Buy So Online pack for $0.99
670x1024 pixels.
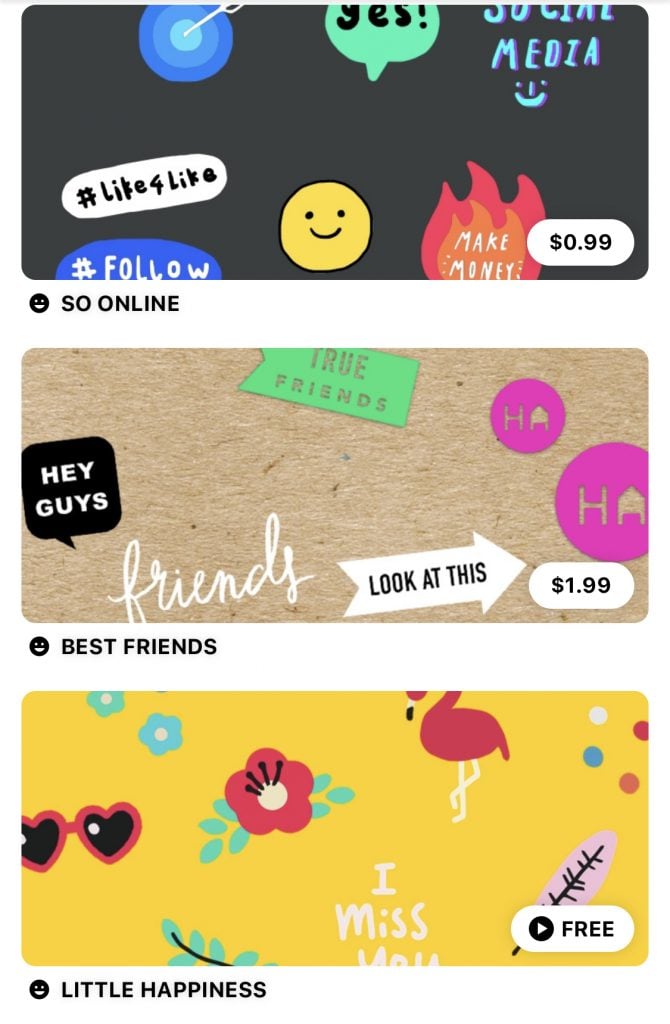580,242
